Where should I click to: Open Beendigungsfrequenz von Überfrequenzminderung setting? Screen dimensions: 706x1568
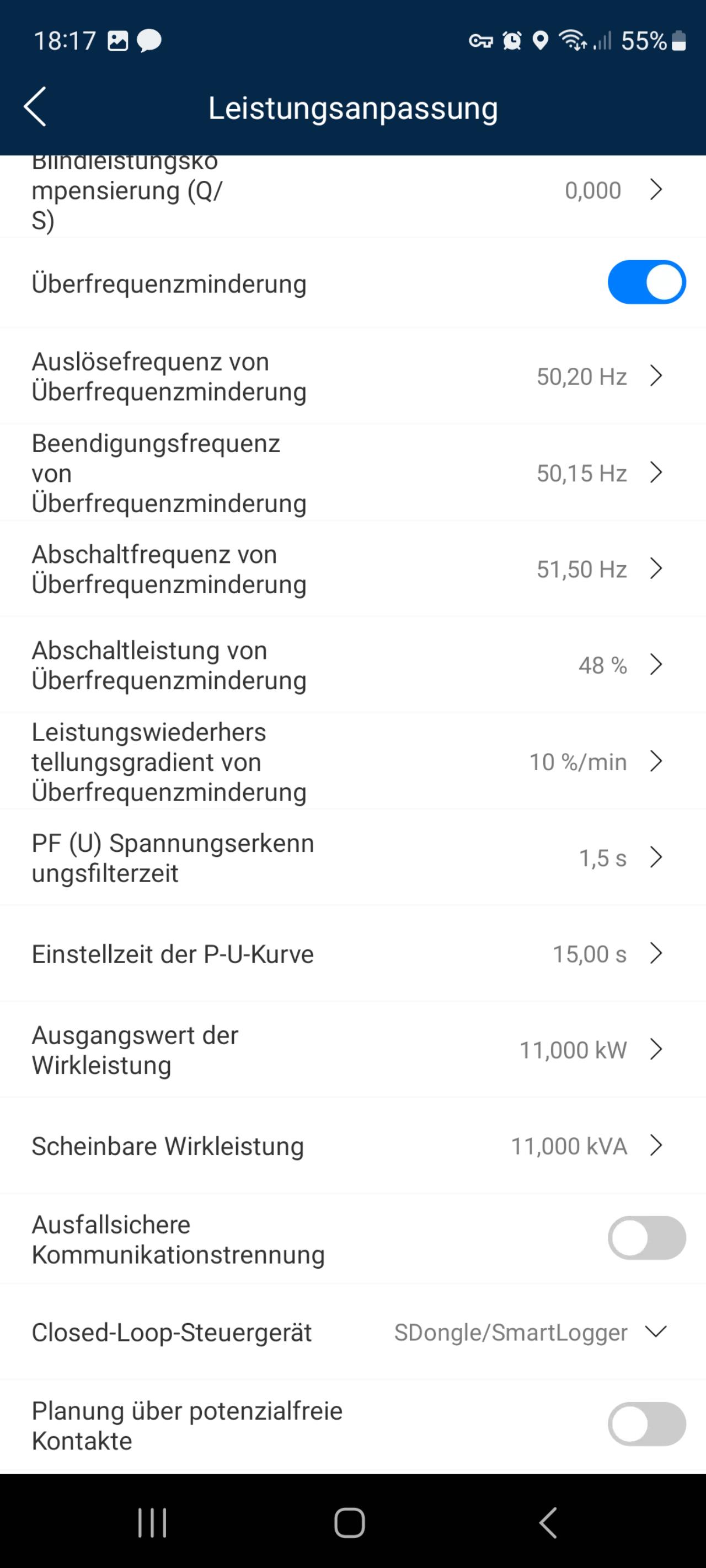352,473
